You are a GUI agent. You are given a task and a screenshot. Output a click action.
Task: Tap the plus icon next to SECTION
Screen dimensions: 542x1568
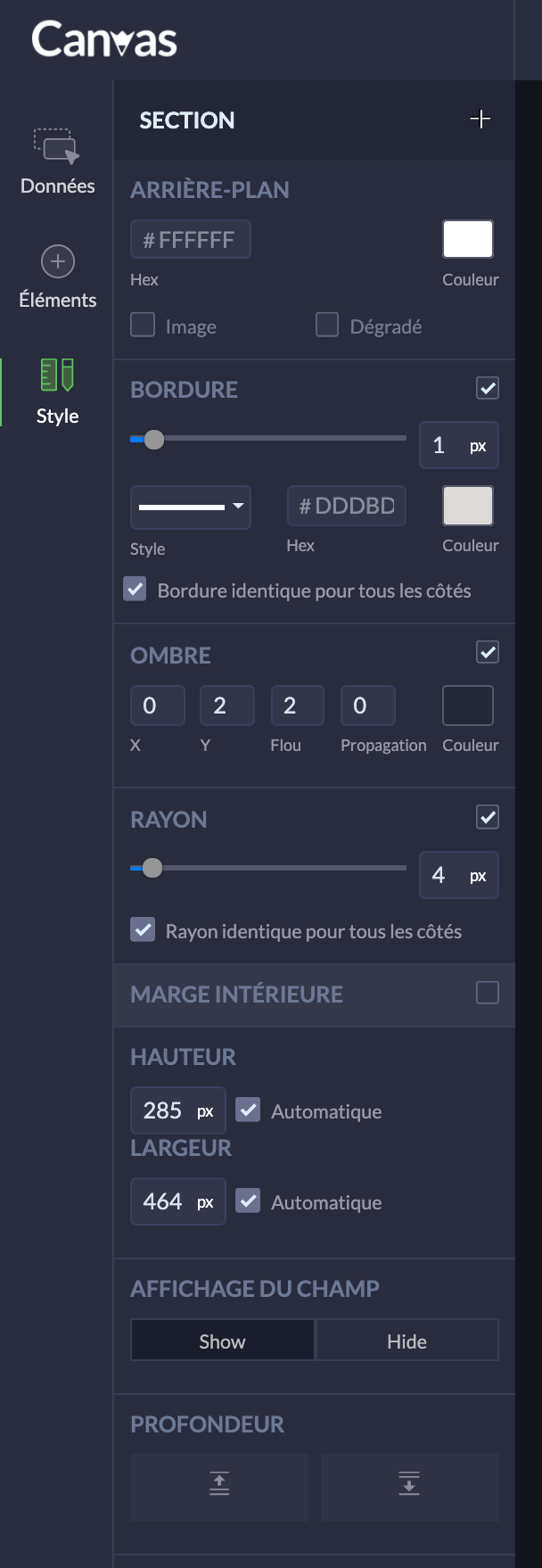point(480,120)
